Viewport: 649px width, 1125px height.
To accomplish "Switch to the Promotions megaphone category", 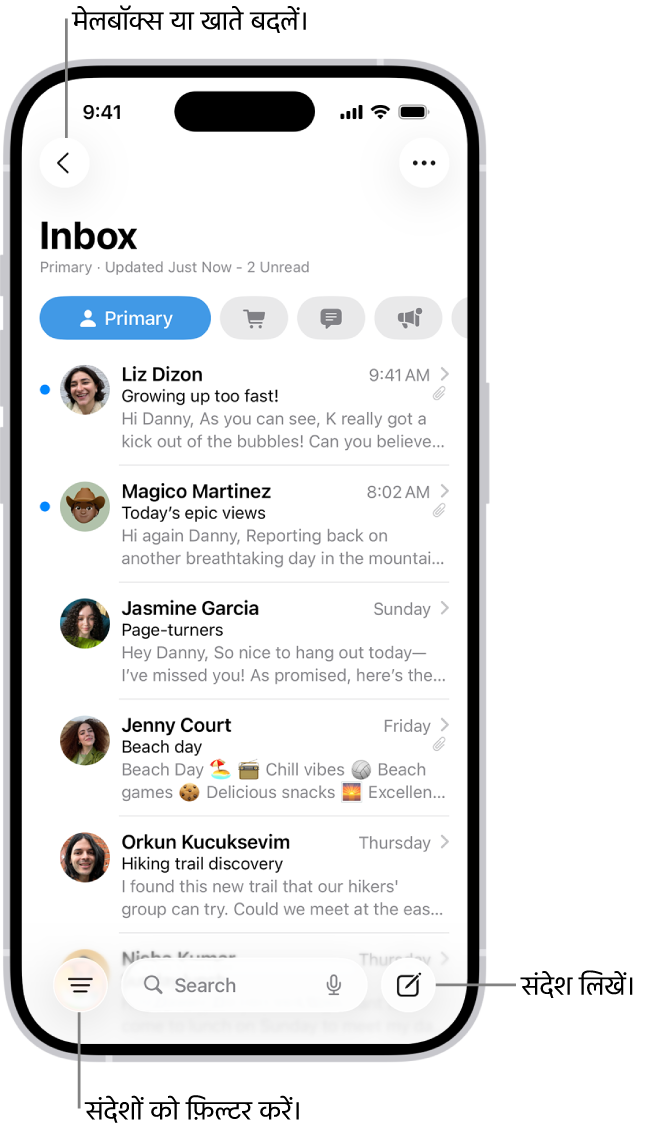I will [x=408, y=318].
